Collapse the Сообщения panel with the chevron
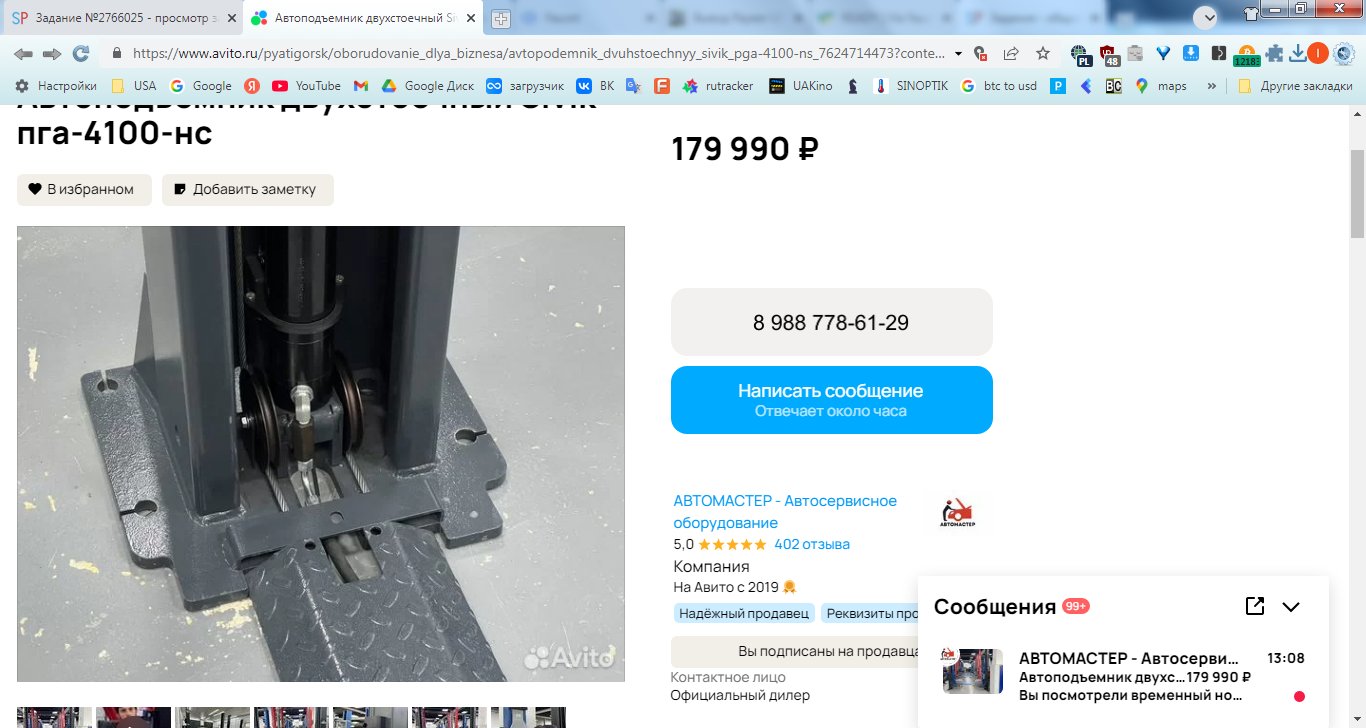The height and width of the screenshot is (728, 1366). (1290, 607)
